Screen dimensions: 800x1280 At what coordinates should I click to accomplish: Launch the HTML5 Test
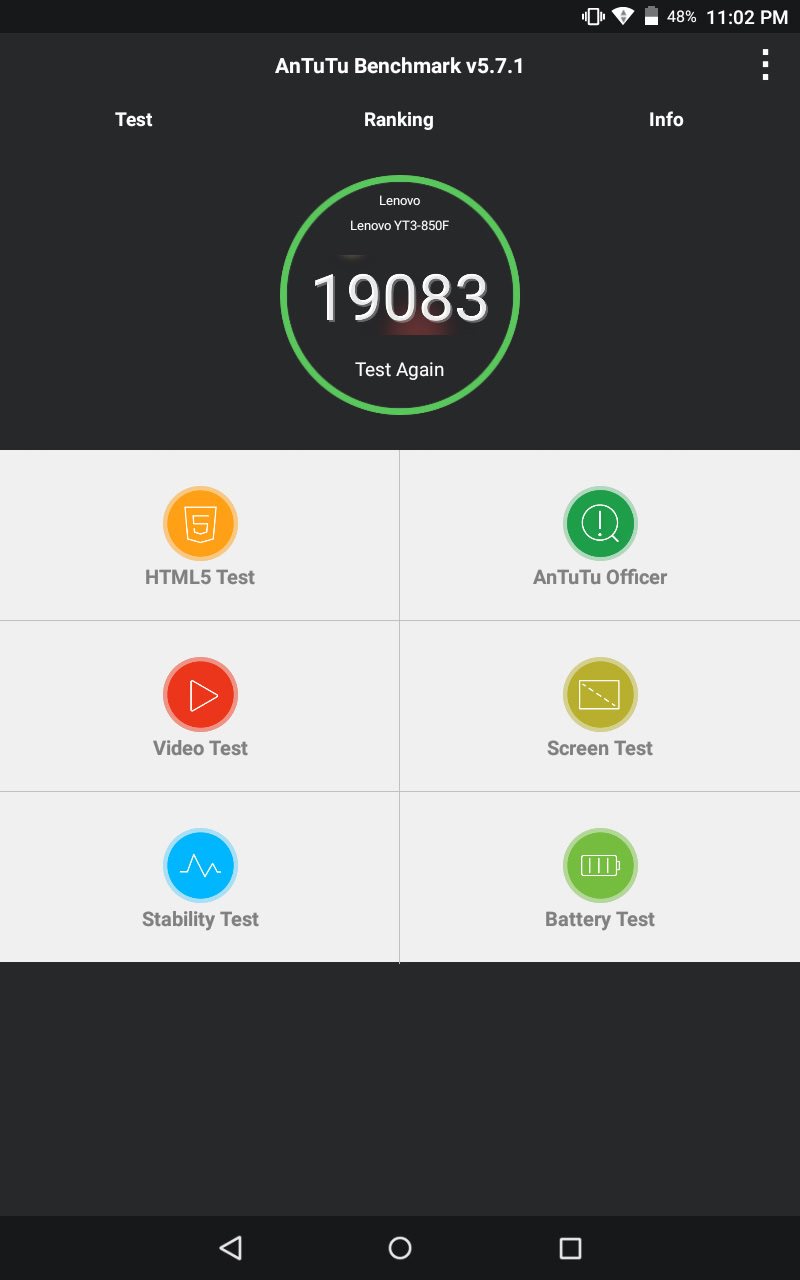pos(200,536)
